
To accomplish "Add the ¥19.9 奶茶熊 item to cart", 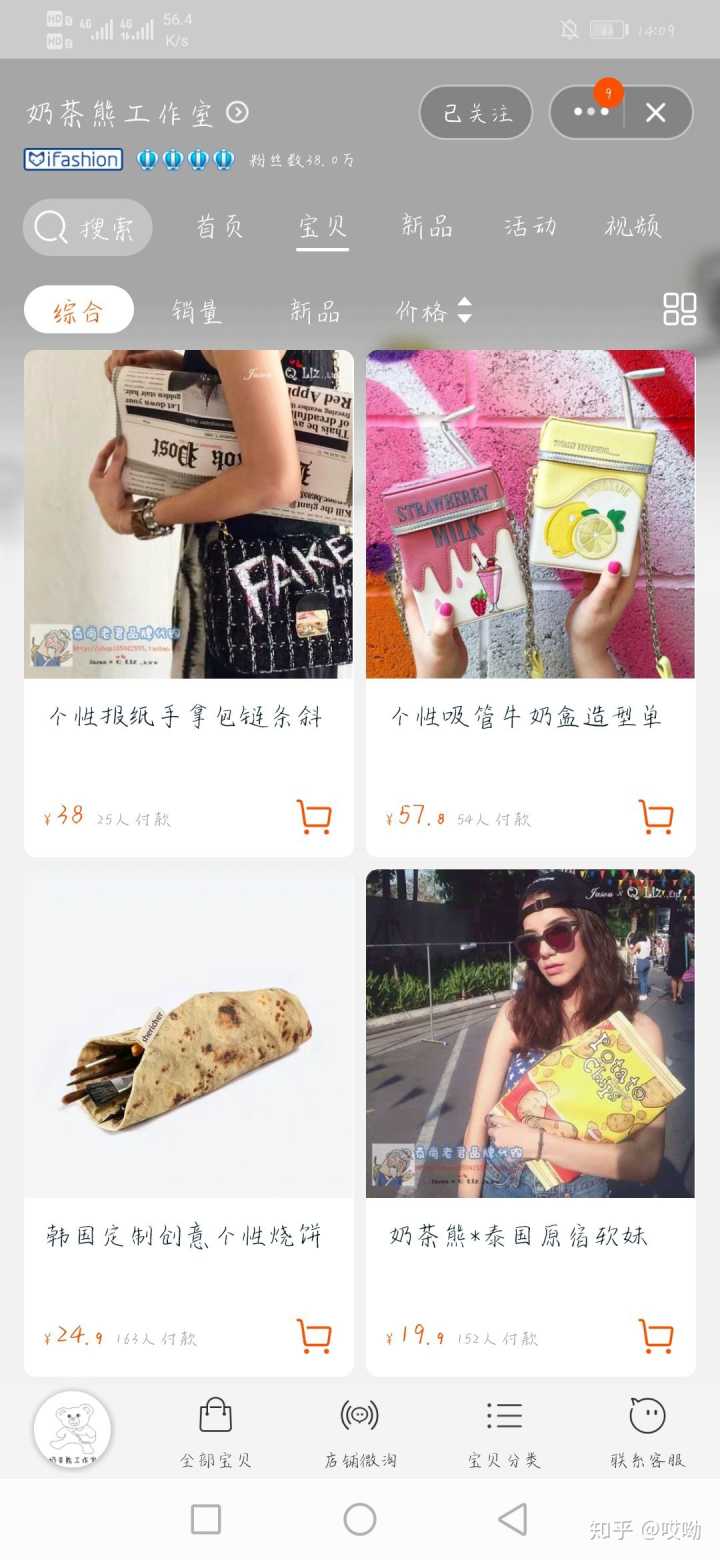I will [656, 1336].
